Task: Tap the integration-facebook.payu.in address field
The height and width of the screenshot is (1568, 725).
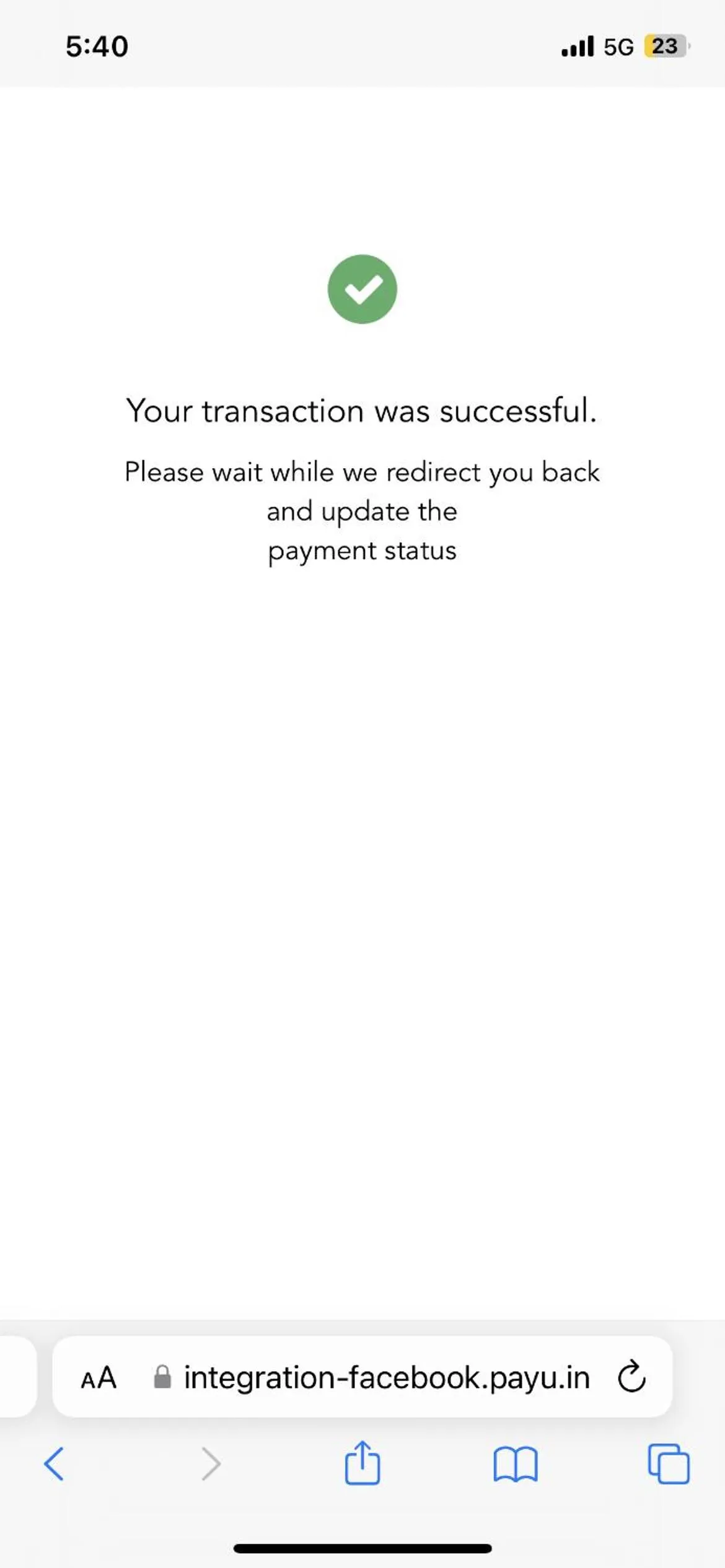Action: pos(385,1379)
